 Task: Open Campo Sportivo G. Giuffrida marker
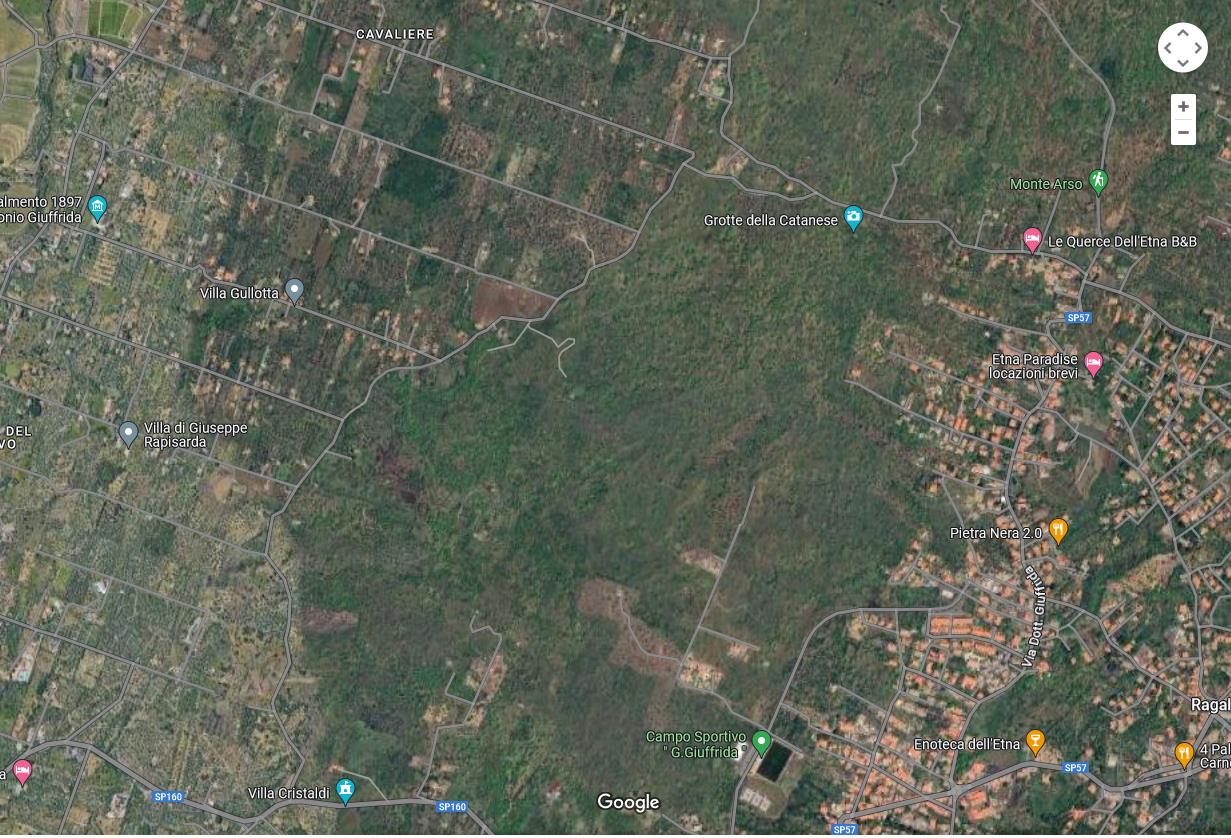[x=761, y=742]
